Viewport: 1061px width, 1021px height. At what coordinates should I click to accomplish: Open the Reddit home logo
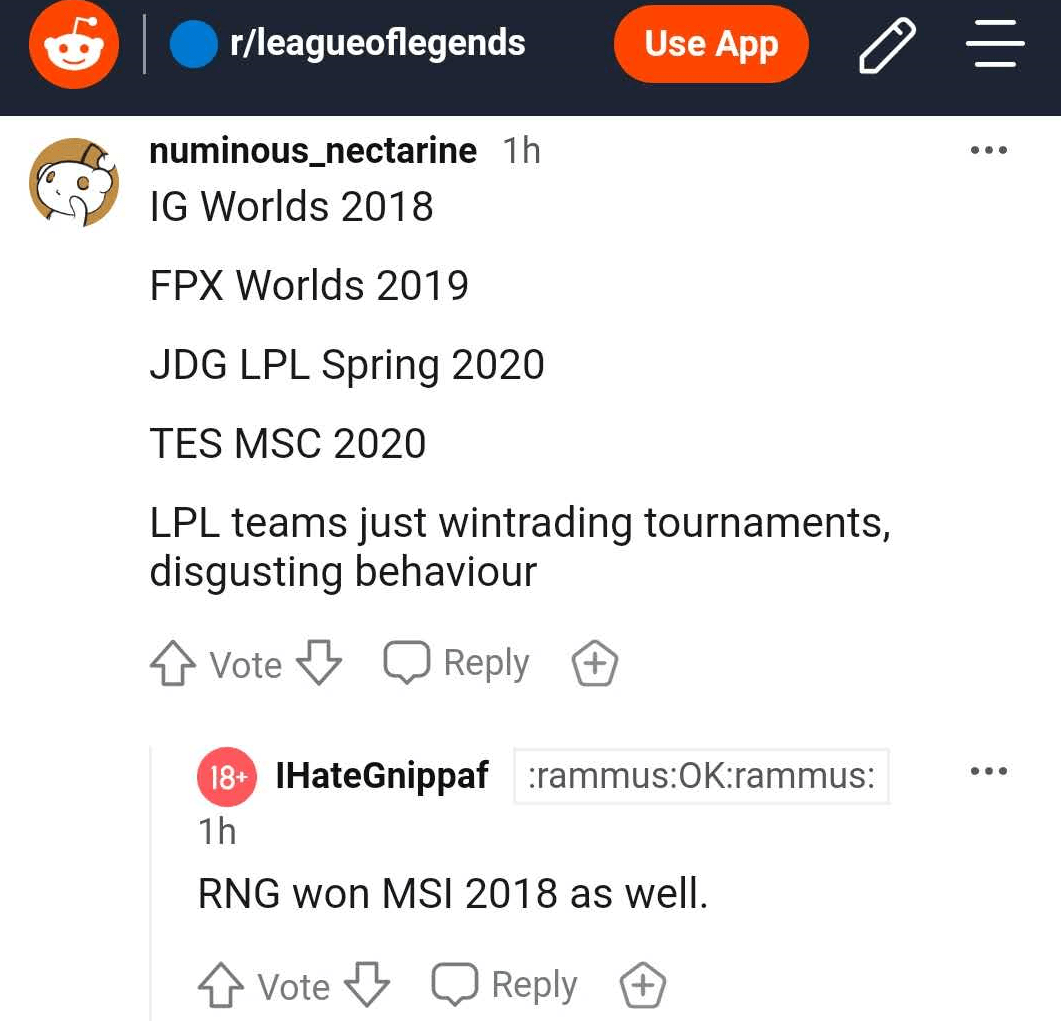coord(75,45)
